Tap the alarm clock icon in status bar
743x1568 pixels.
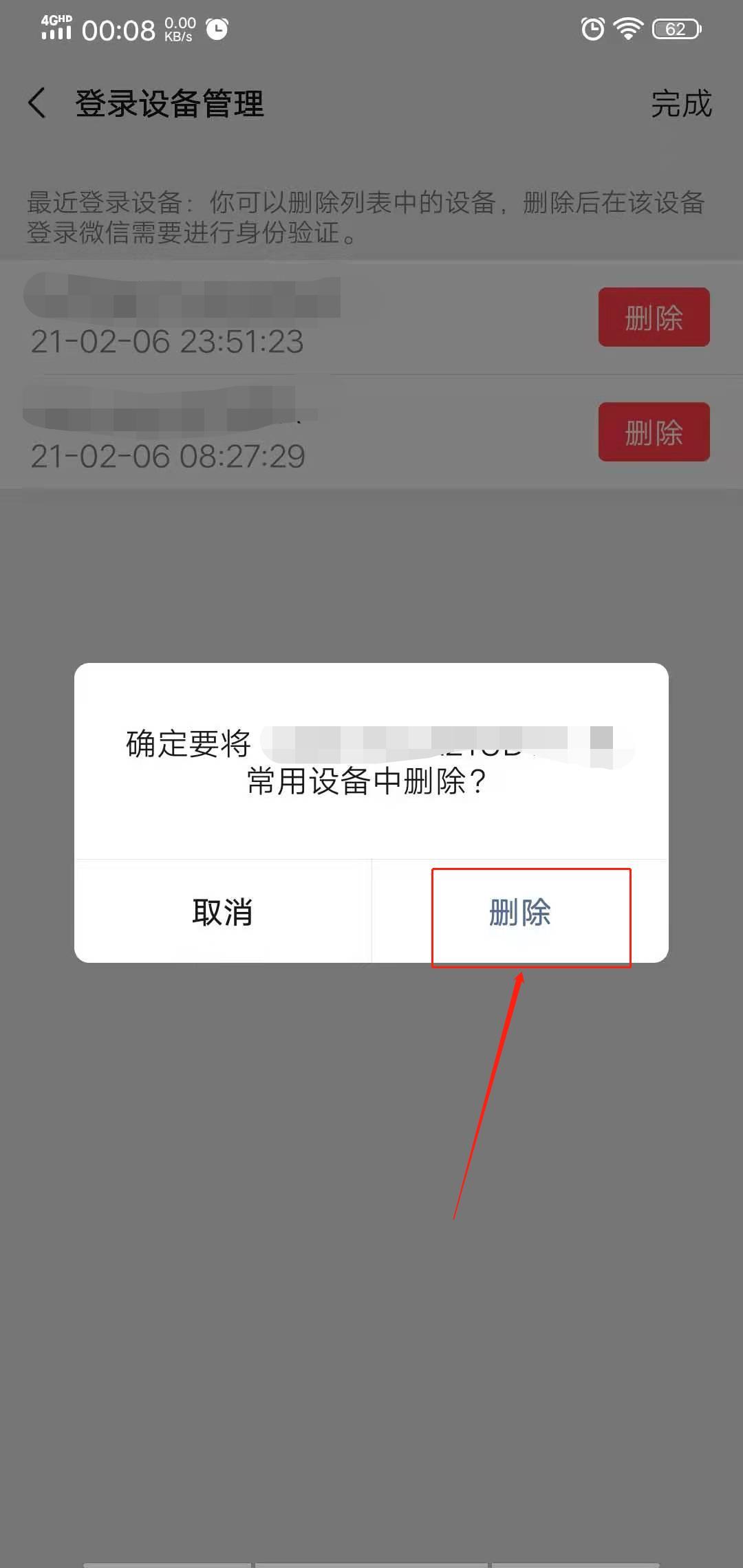[592, 29]
